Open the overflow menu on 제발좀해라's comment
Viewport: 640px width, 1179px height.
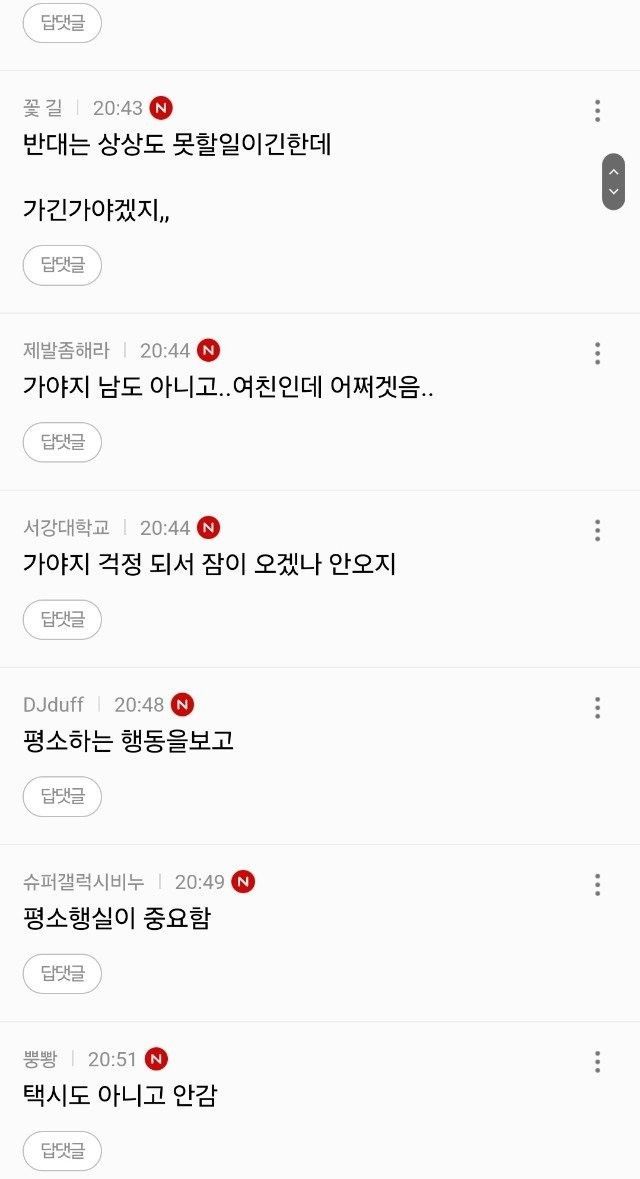[597, 353]
